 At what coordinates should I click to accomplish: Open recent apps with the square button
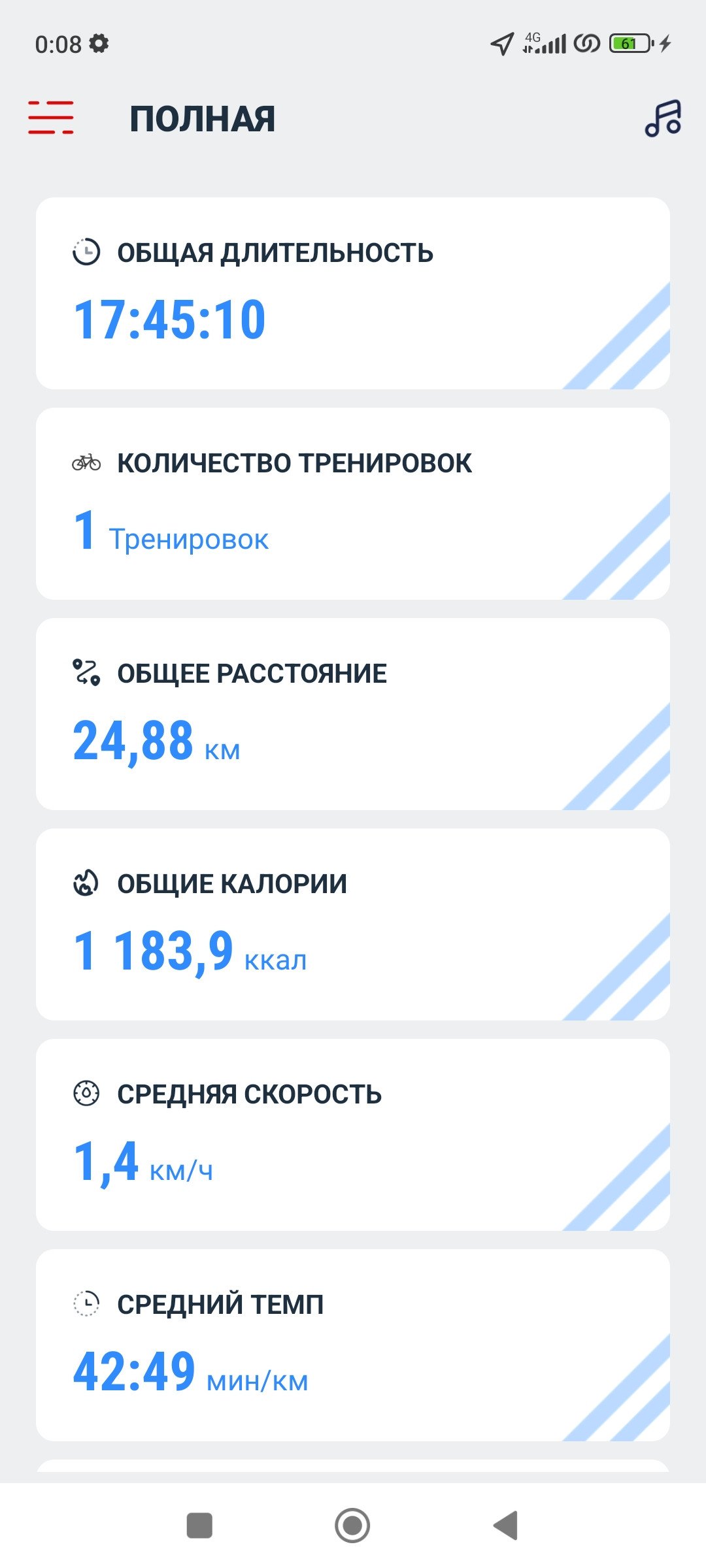pyautogui.click(x=199, y=1526)
